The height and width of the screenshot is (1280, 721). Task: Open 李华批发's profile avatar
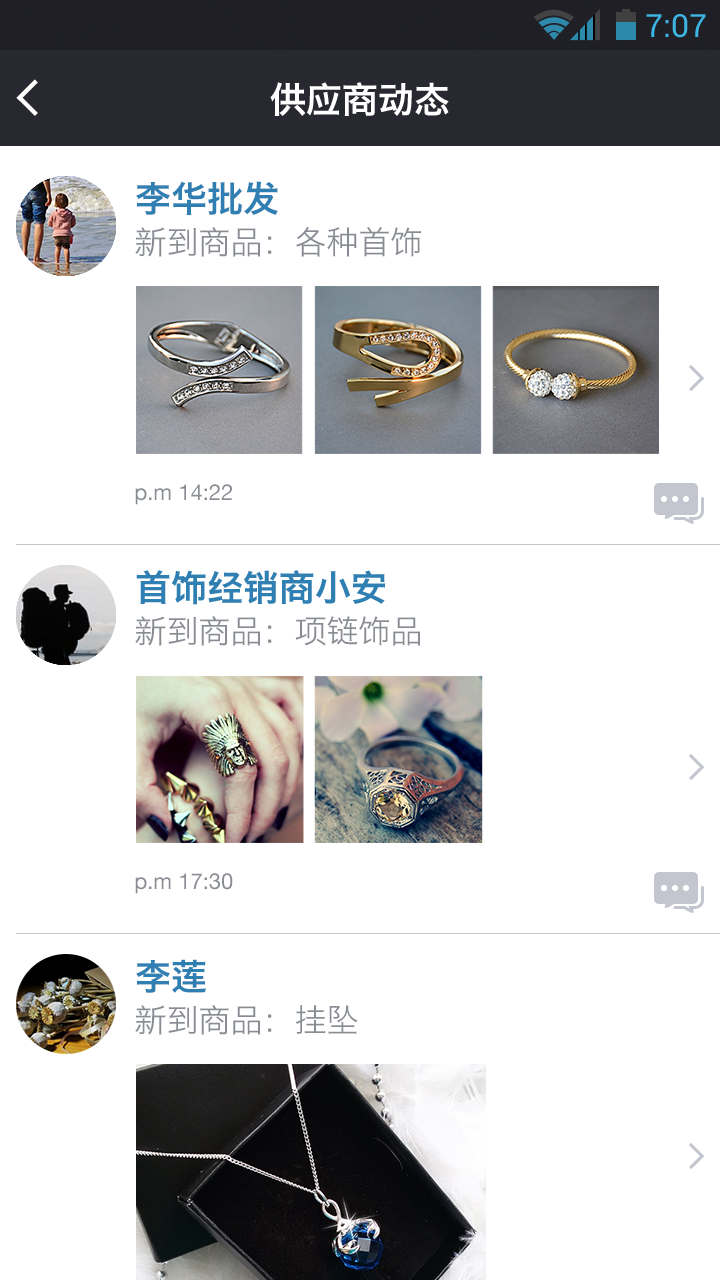(66, 226)
